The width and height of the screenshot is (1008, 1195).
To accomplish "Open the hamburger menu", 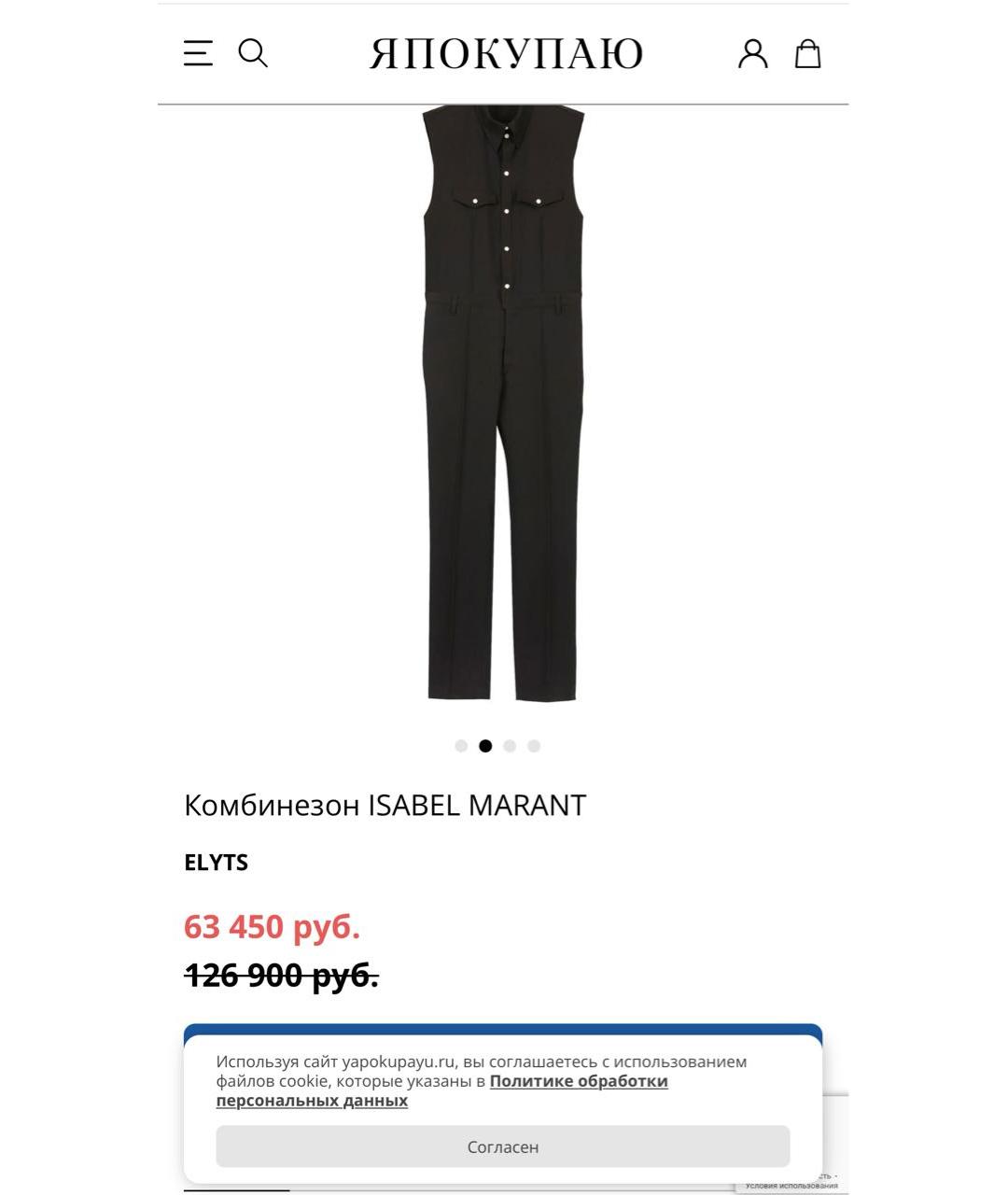I will 198,53.
